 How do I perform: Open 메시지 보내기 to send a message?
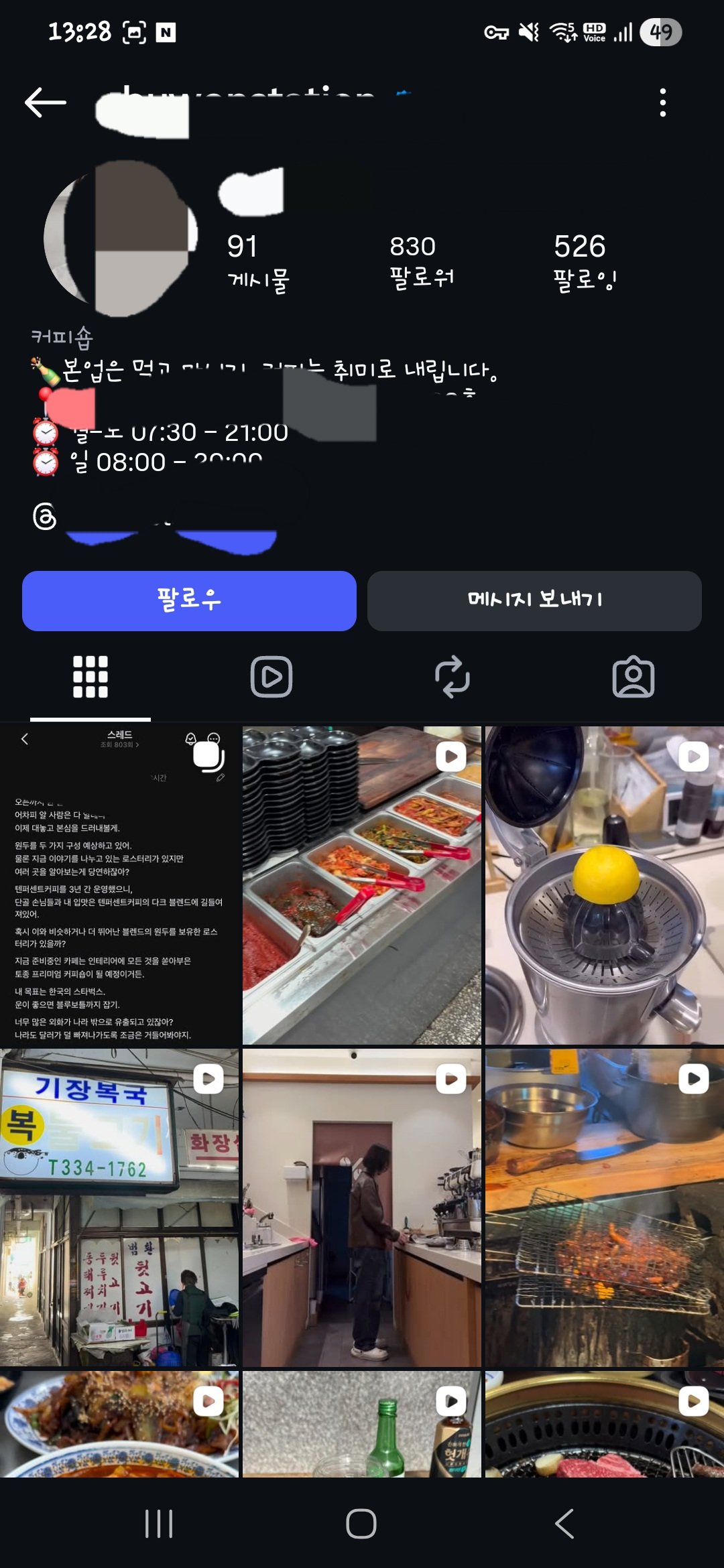pos(534,600)
